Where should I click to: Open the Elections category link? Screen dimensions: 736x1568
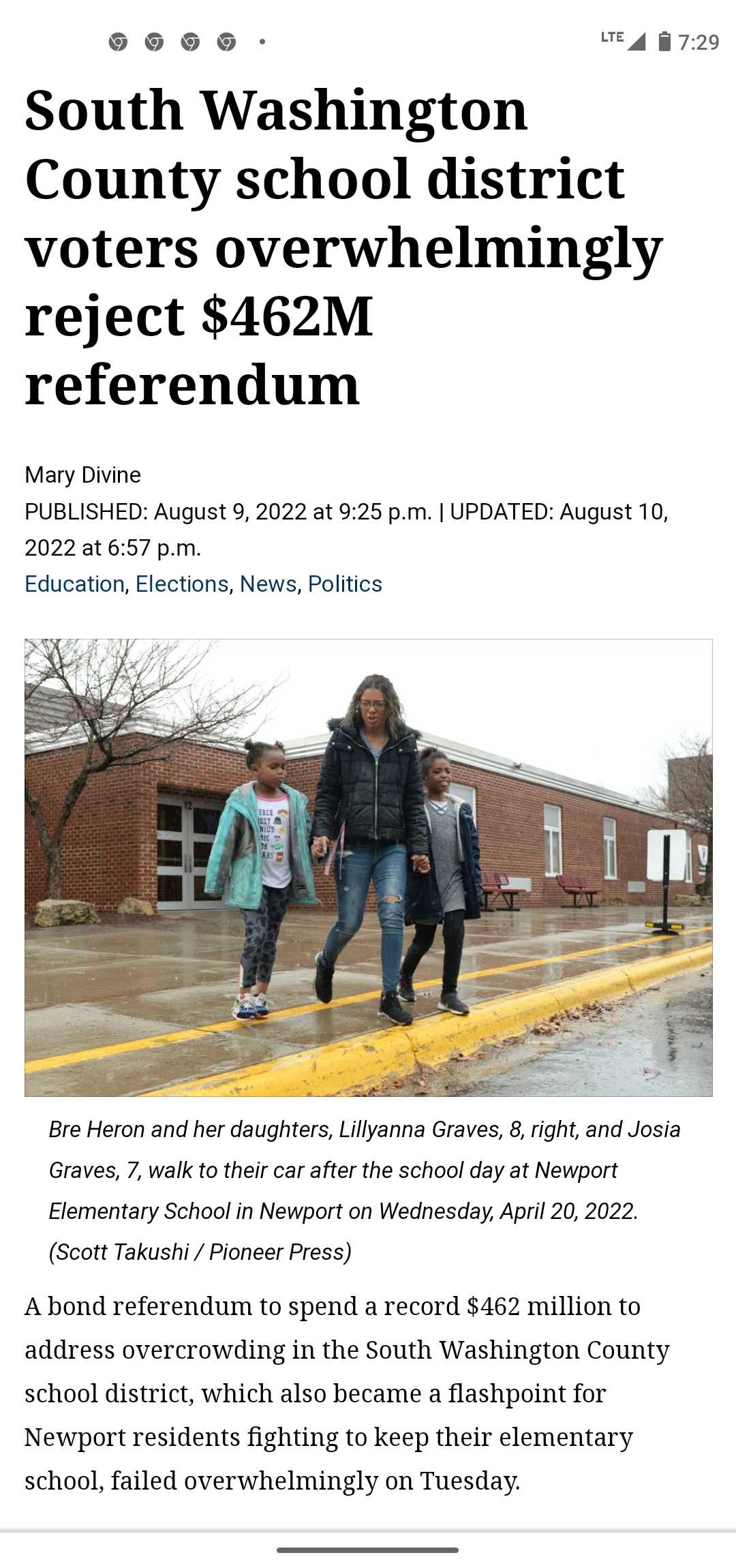click(181, 584)
